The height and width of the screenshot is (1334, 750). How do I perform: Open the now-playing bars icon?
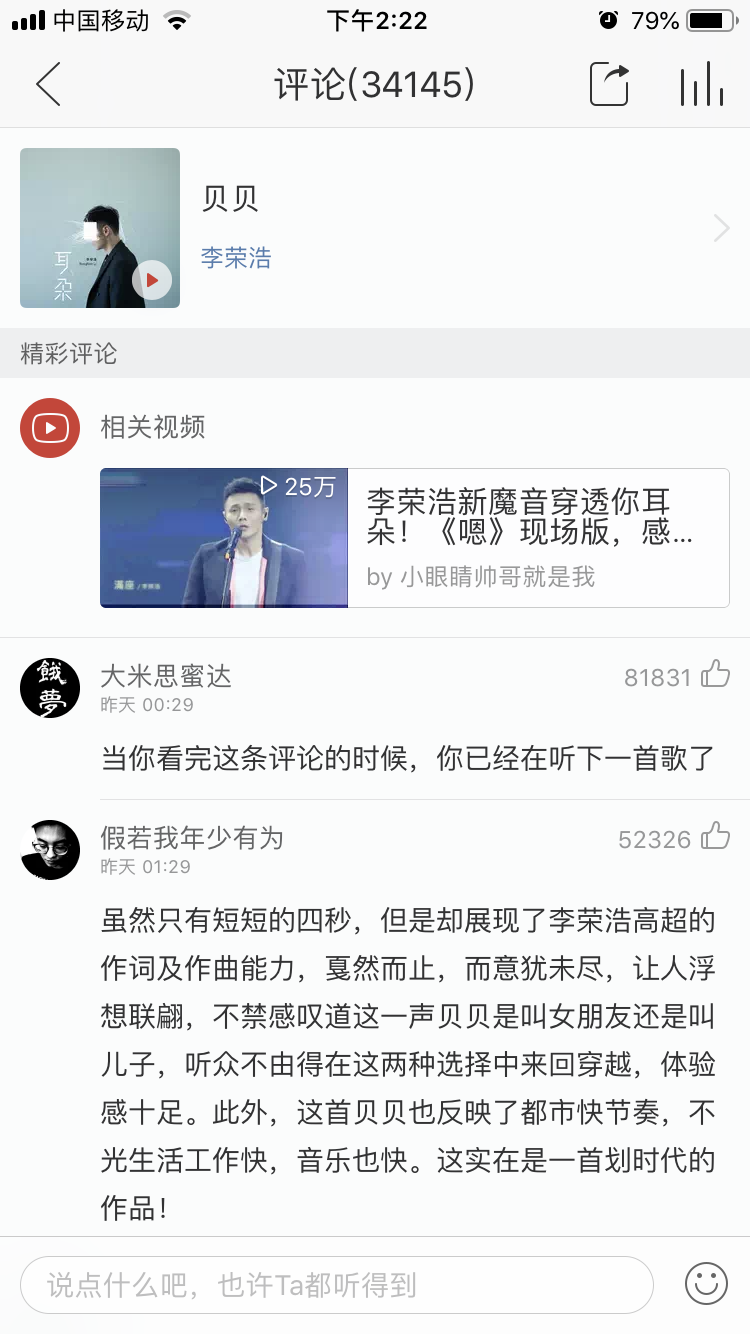[701, 84]
